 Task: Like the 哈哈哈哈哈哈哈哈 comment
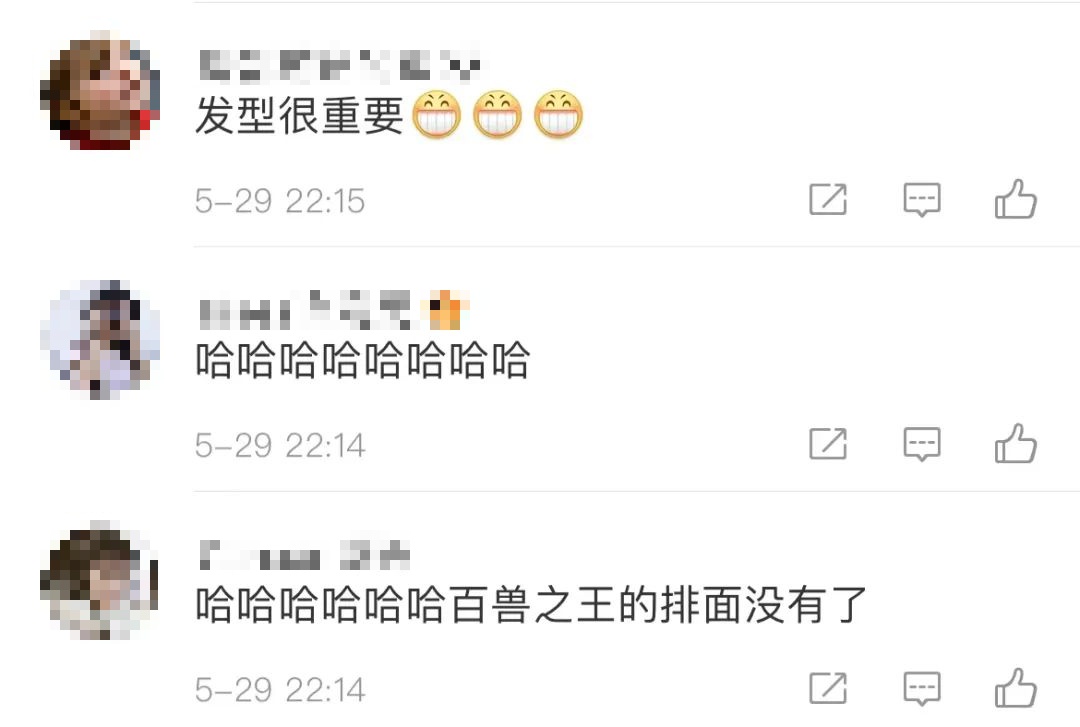(1015, 443)
